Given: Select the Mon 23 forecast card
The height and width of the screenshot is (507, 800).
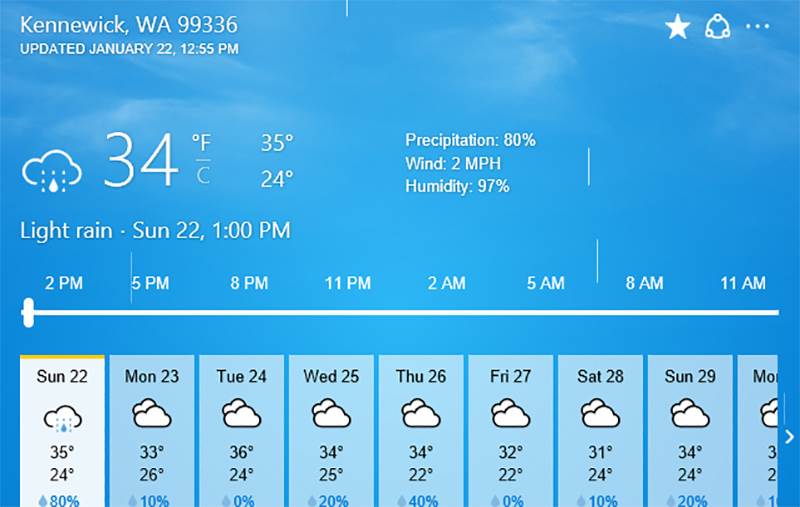Looking at the screenshot, I should [152, 430].
